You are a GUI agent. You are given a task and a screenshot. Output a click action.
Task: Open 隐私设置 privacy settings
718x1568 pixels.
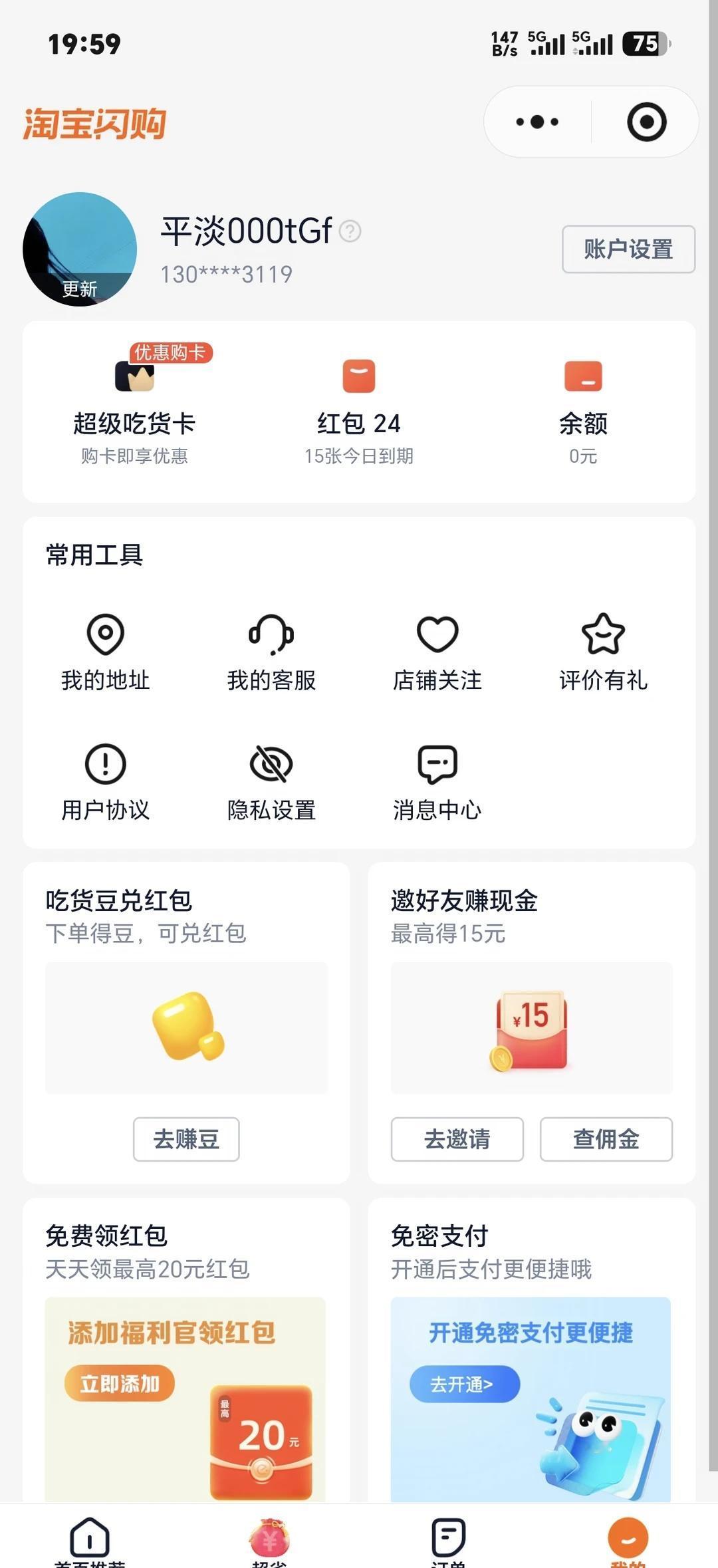271,783
